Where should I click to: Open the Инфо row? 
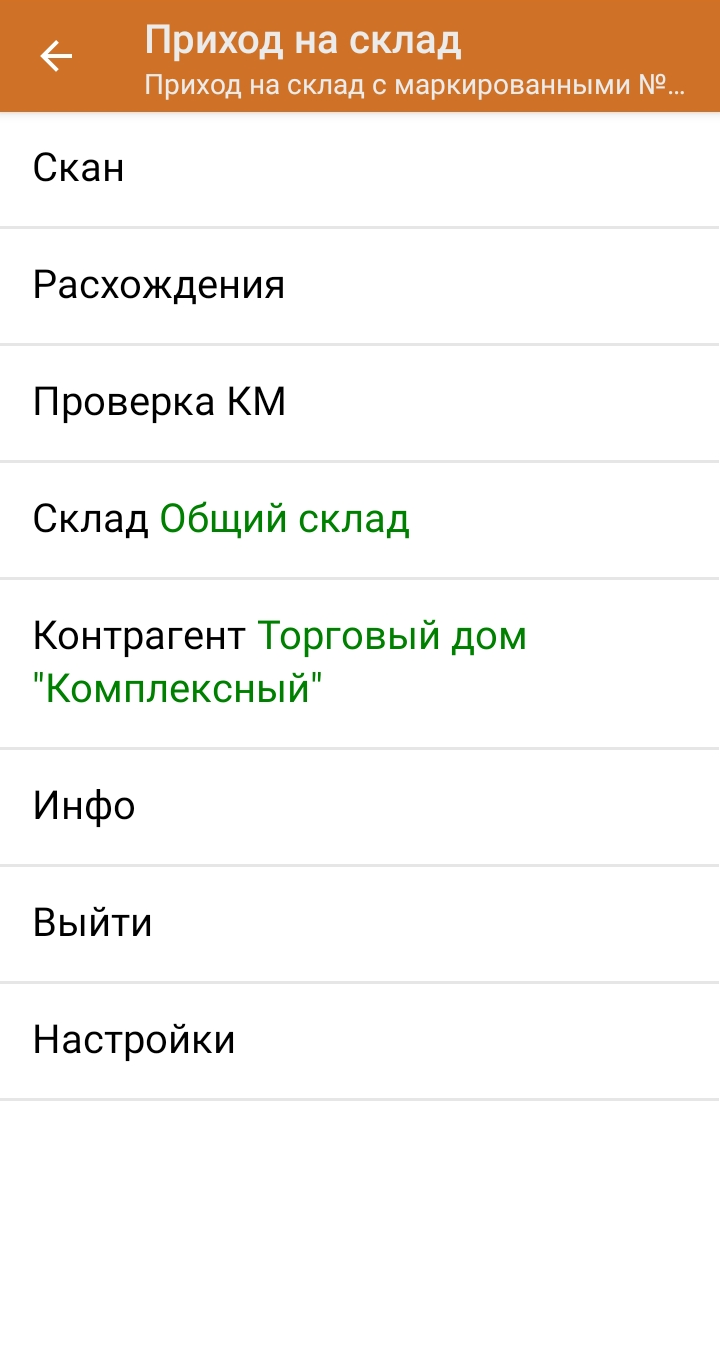[360, 806]
